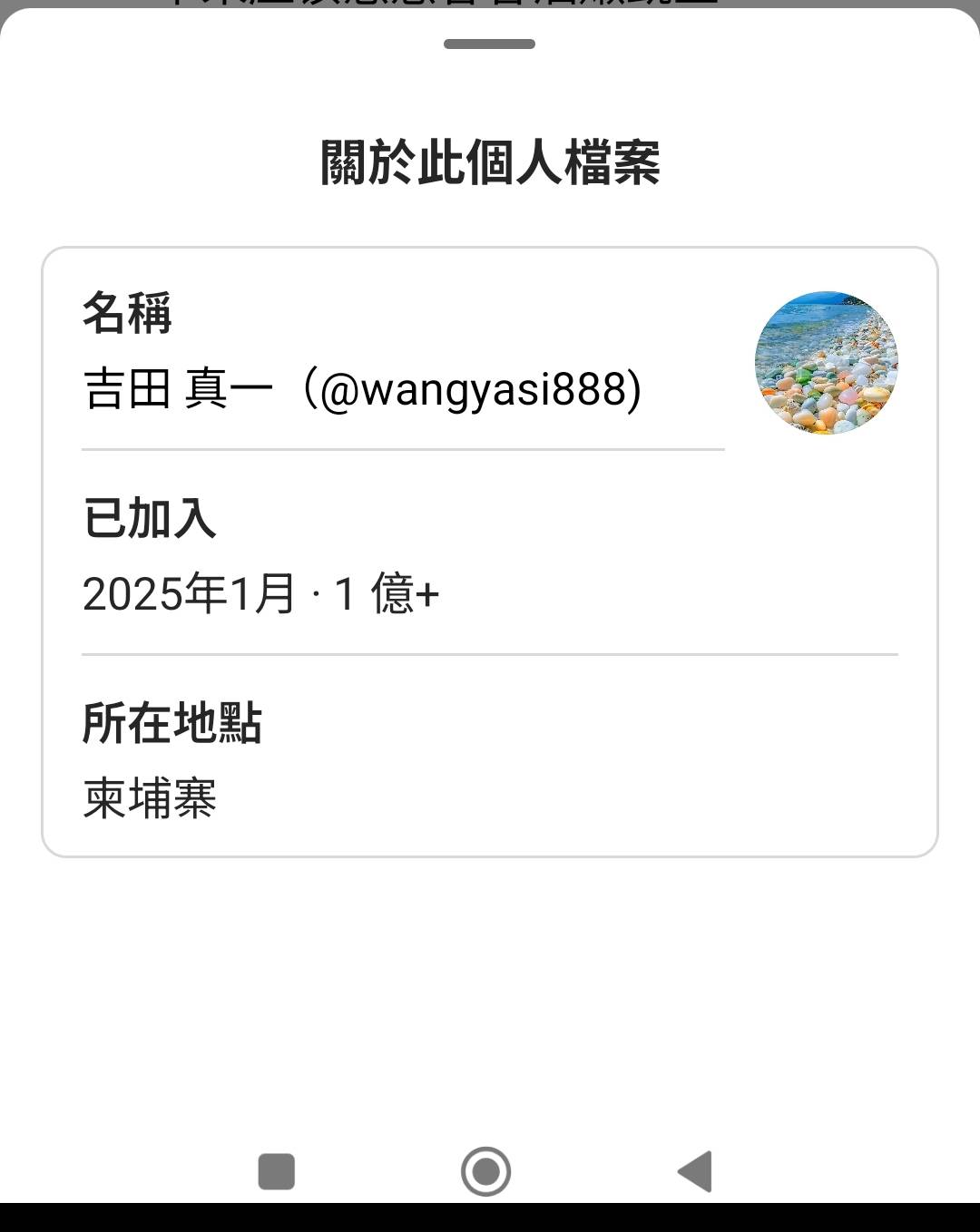Tap the pebble beach profile avatar
Viewport: 980px width, 1232px height.
(x=827, y=363)
